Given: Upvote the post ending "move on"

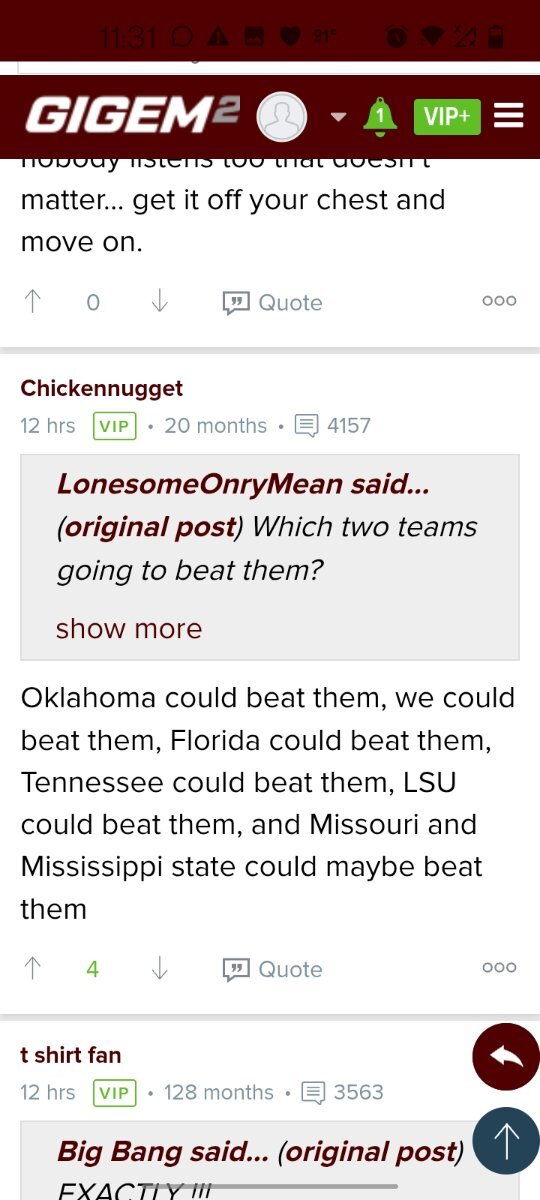Looking at the screenshot, I should coord(33,302).
